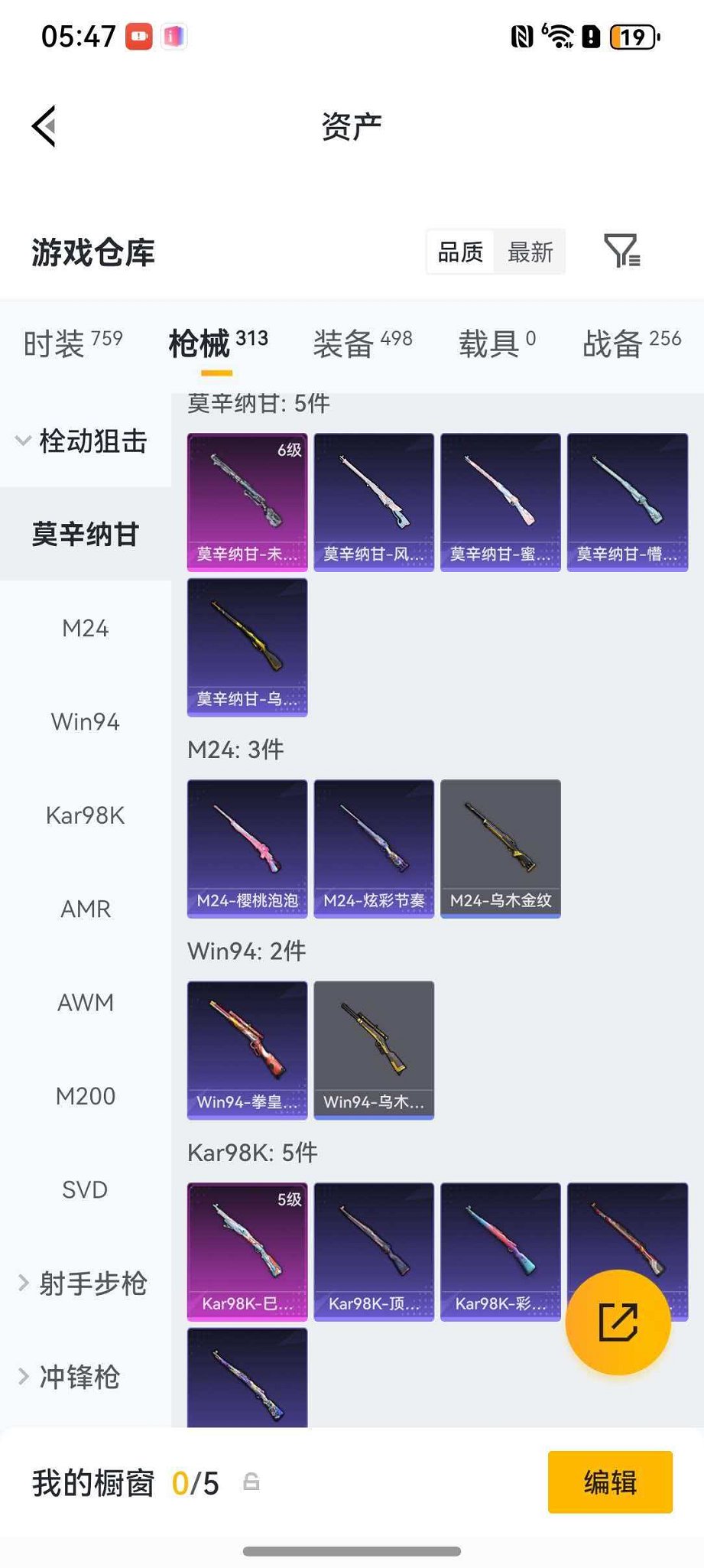Tap the 编辑 button
704x1568 pixels.
609,1482
